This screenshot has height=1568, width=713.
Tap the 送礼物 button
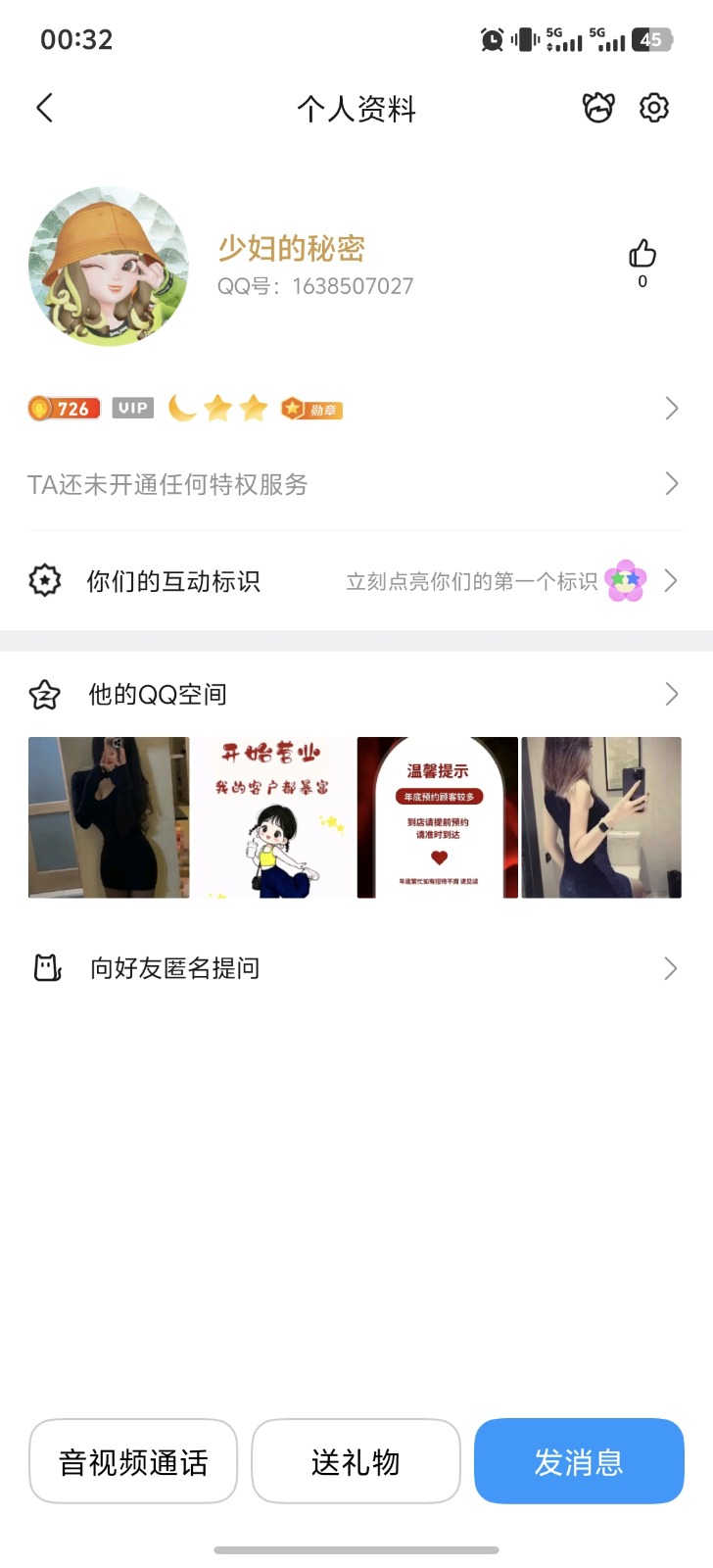pos(356,1461)
